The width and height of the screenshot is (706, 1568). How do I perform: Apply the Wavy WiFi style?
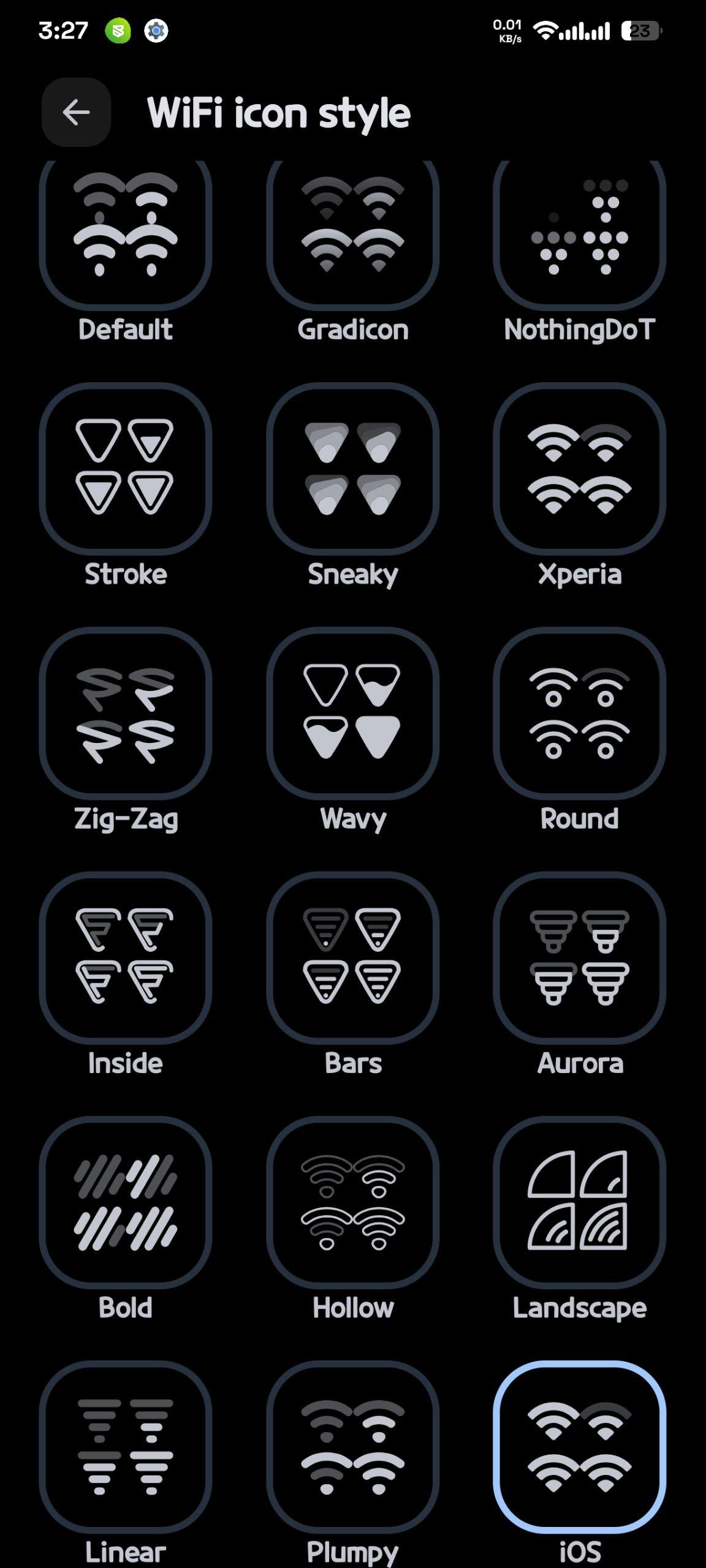coord(352,712)
